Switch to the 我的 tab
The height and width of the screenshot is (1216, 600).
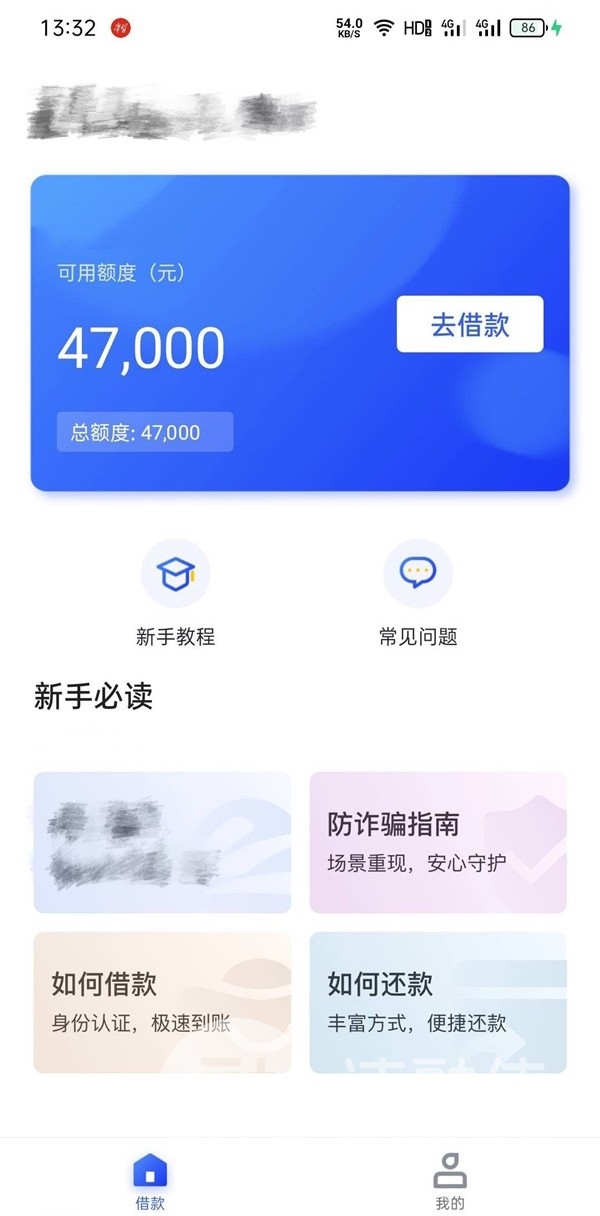click(x=450, y=1178)
